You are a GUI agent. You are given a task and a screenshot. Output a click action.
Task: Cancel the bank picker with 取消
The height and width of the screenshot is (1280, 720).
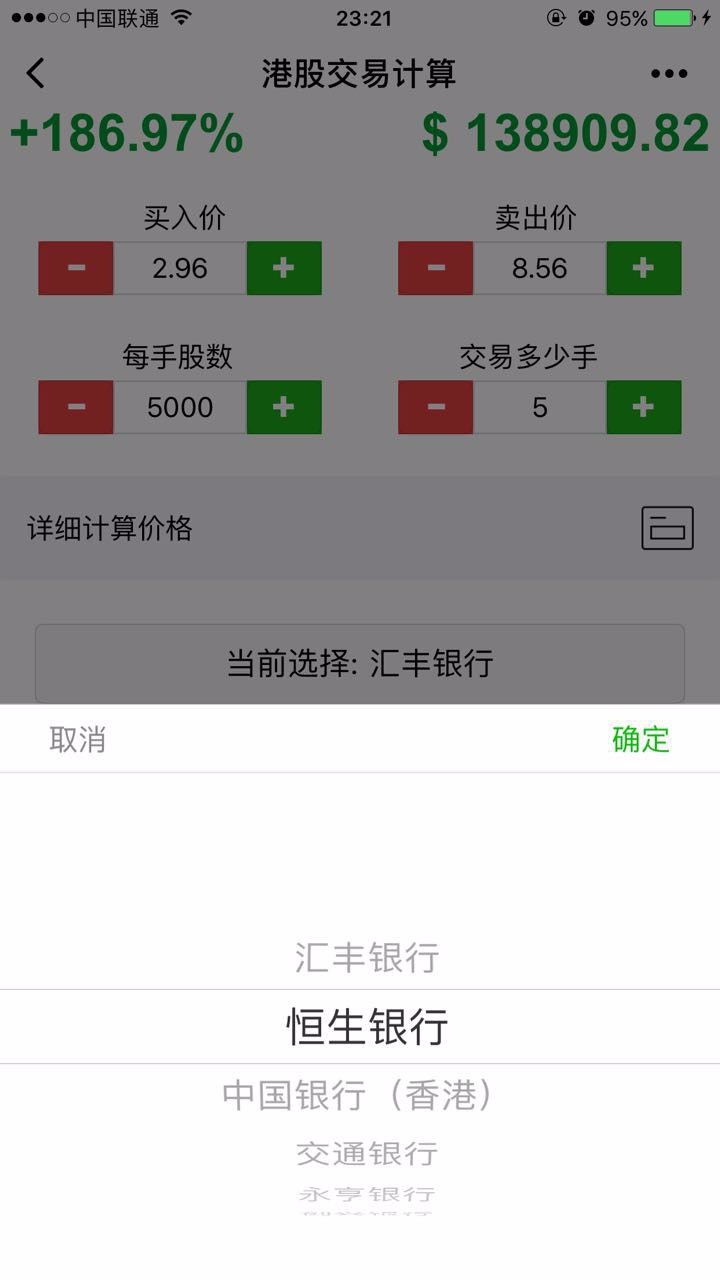(x=78, y=740)
